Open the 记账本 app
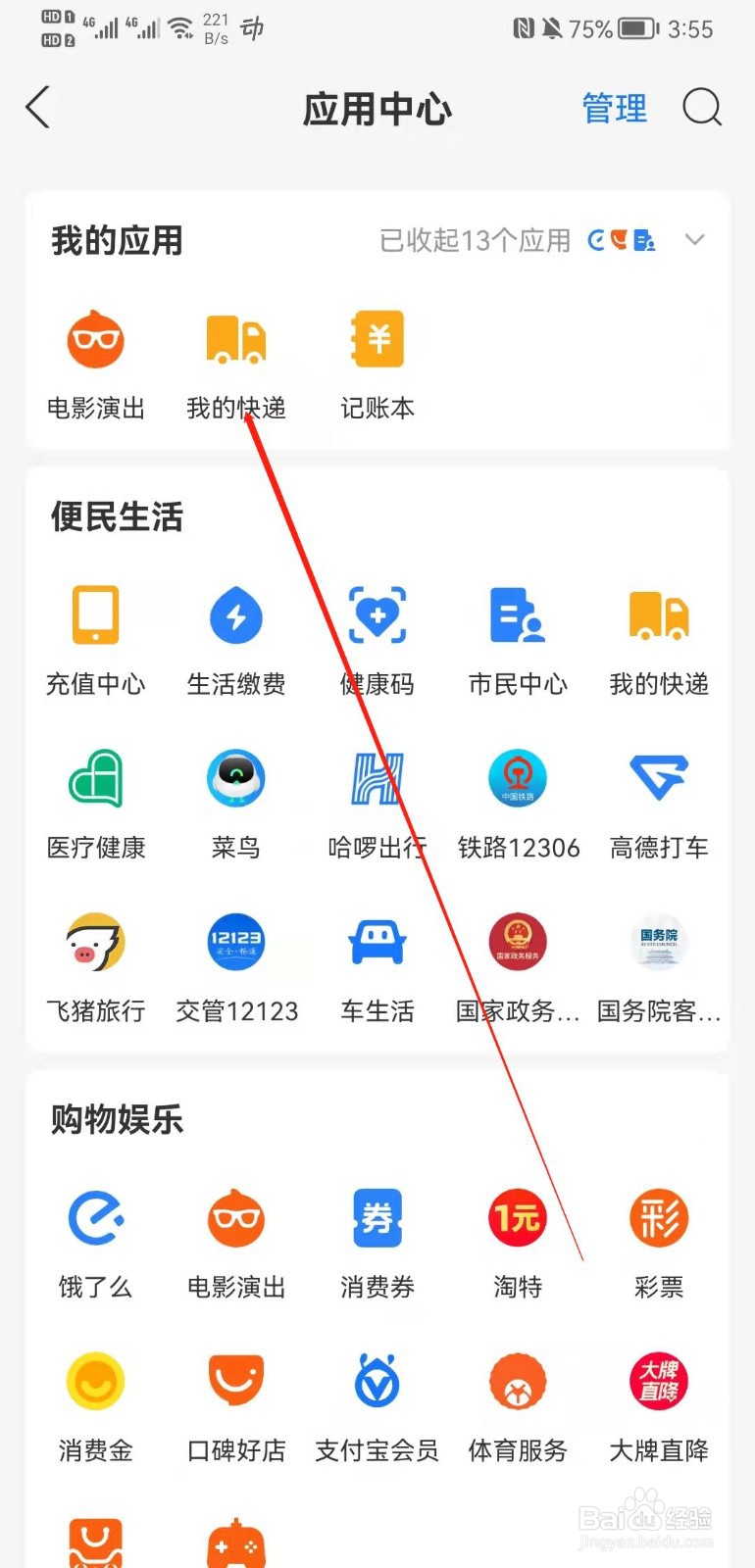The image size is (755, 1568). (x=377, y=340)
